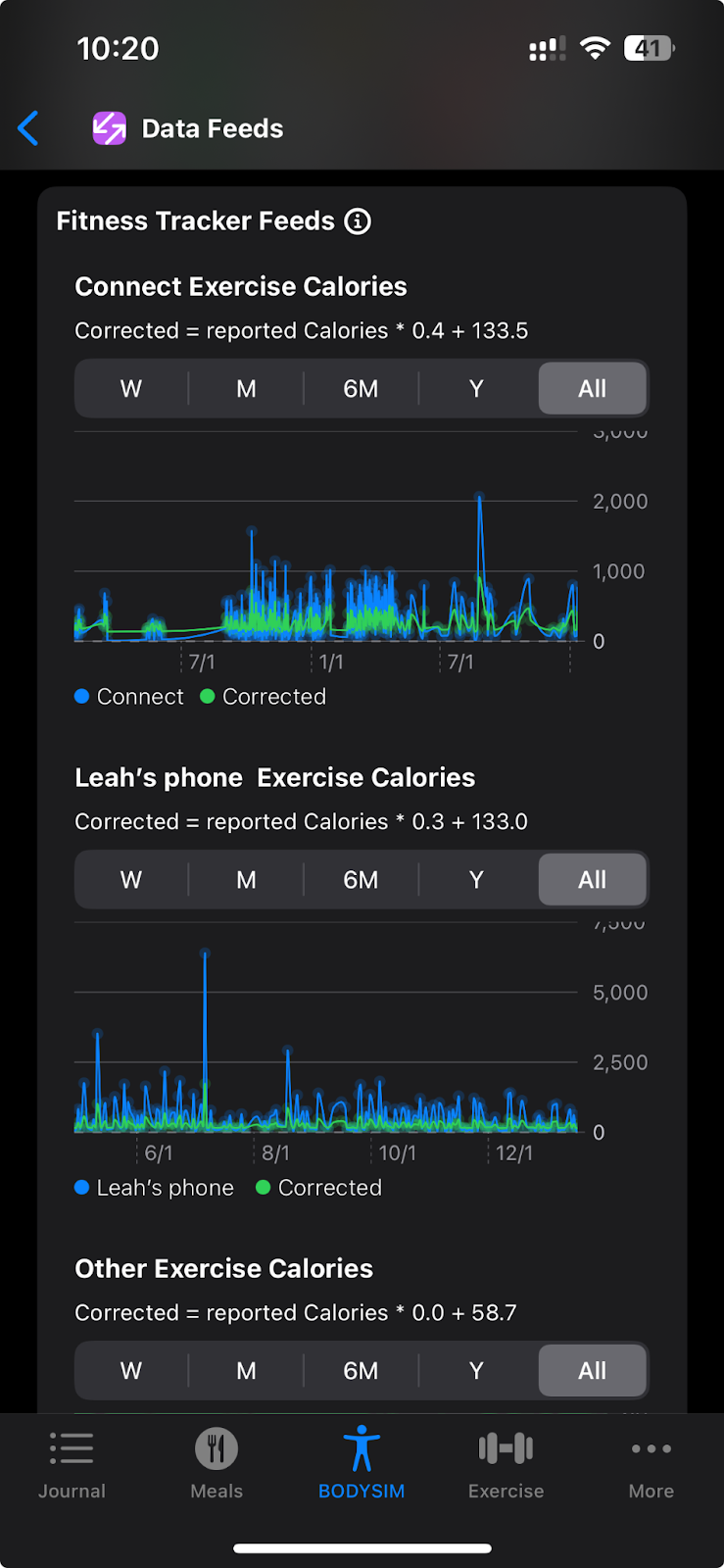Choose Y for Other Exercise Calories
724x1568 pixels.
tap(476, 1371)
